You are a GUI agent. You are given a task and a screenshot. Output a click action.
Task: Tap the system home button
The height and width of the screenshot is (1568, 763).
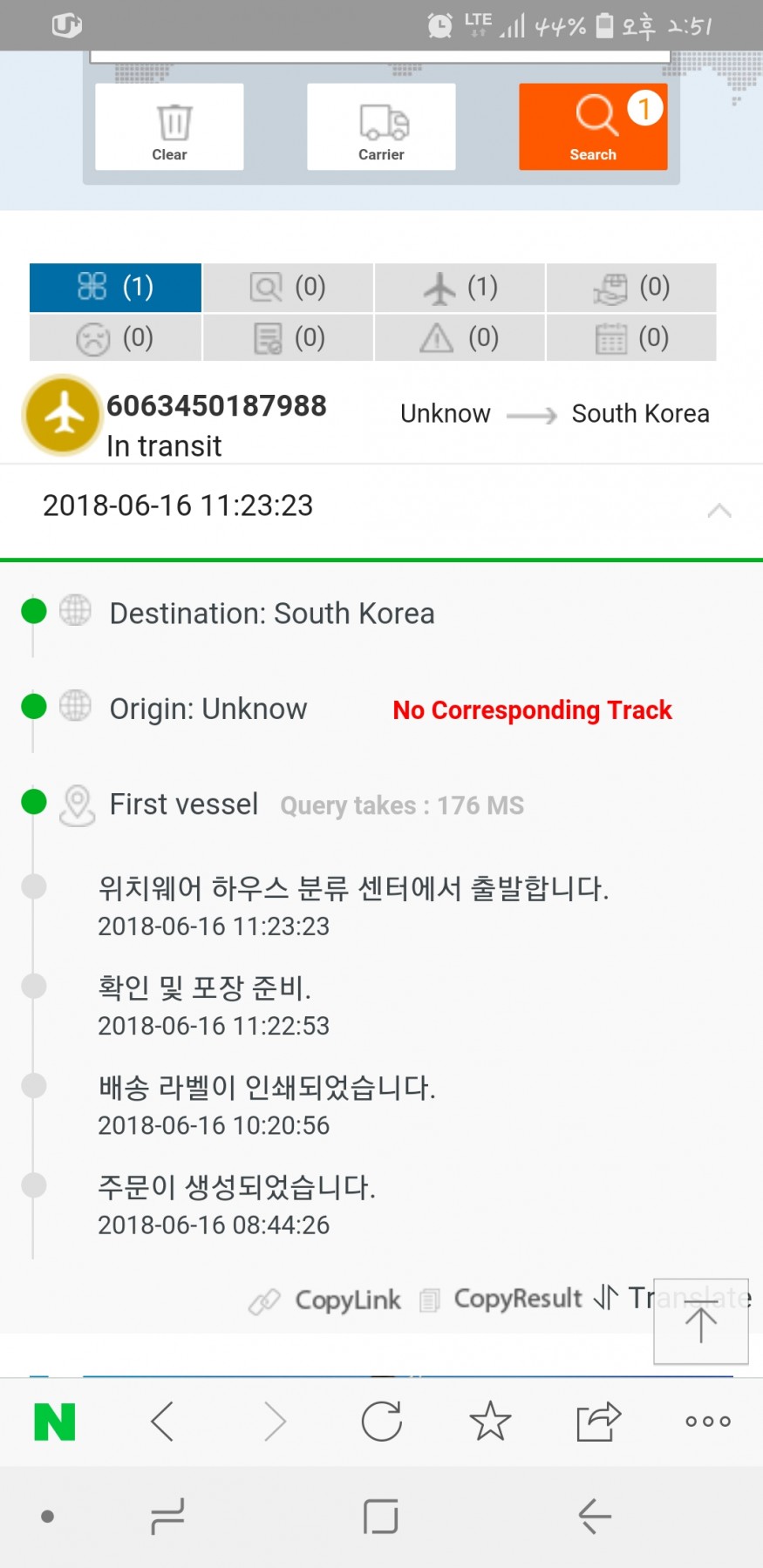pyautogui.click(x=381, y=1517)
